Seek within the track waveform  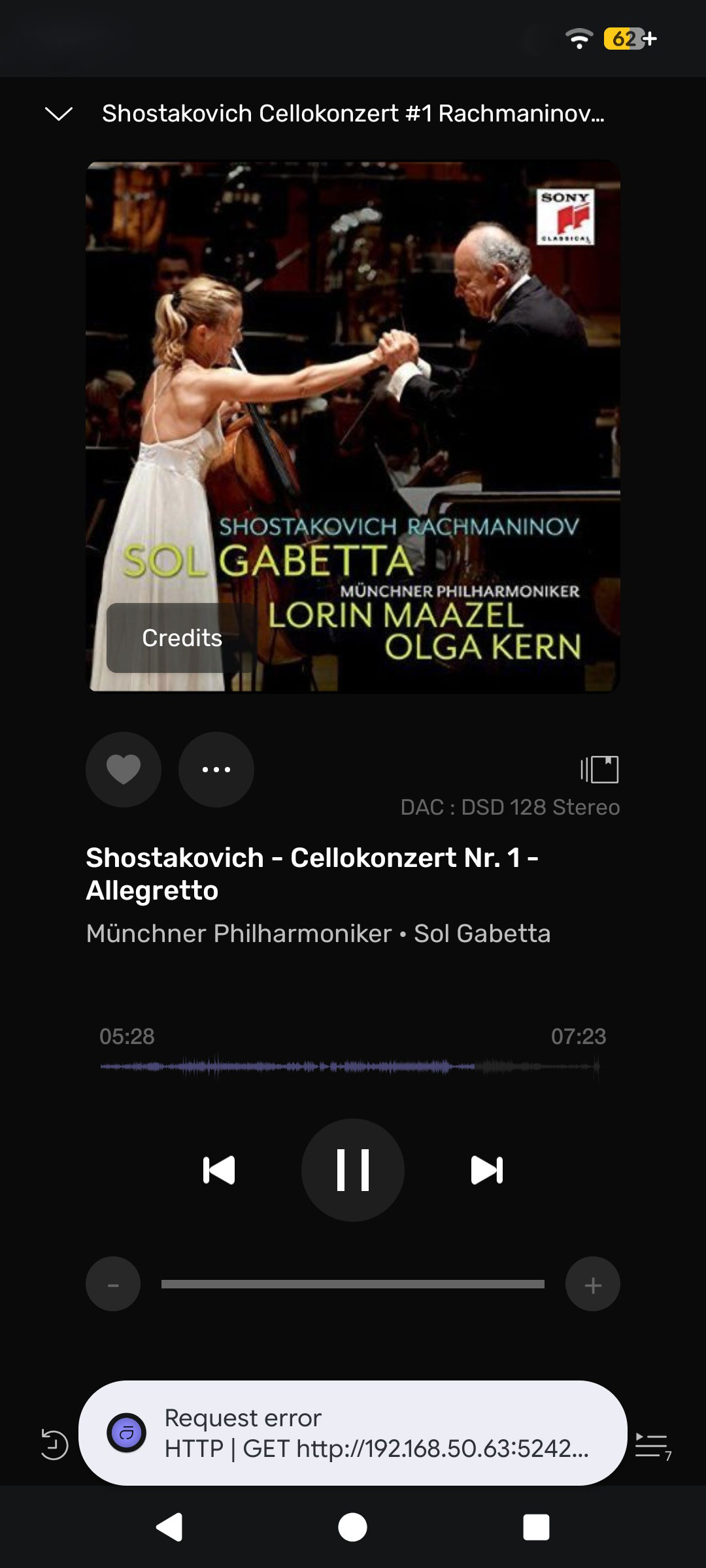[x=349, y=1067]
